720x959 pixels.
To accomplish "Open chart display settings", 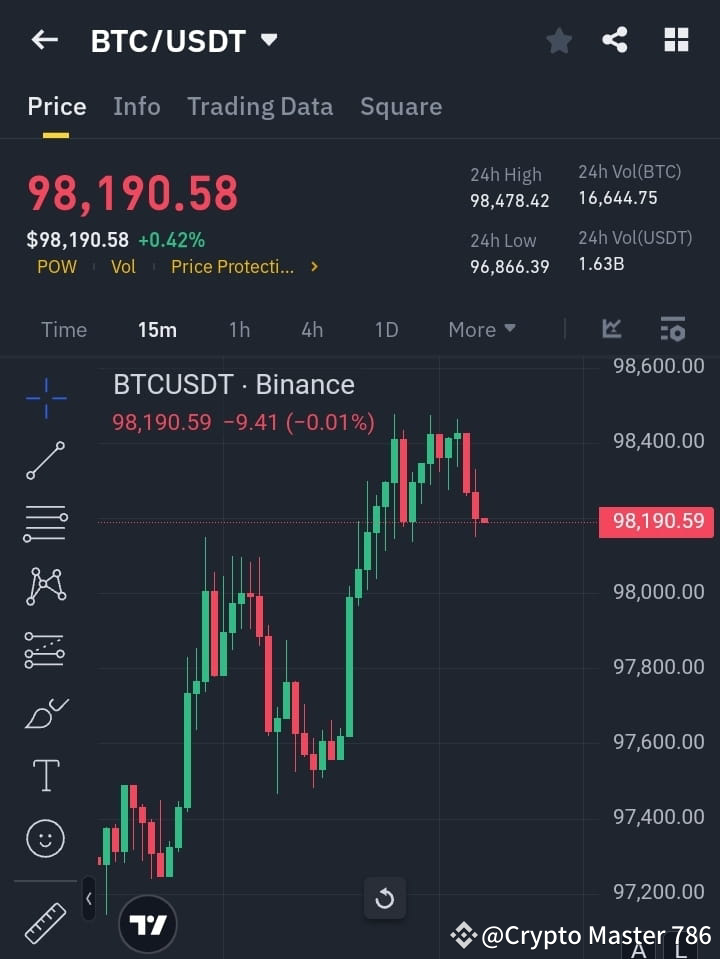I will [x=672, y=329].
